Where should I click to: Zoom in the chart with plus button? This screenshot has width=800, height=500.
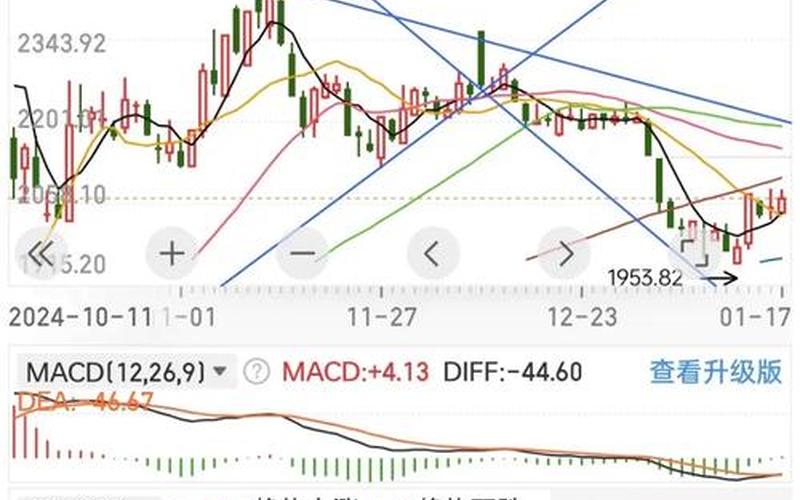click(172, 253)
